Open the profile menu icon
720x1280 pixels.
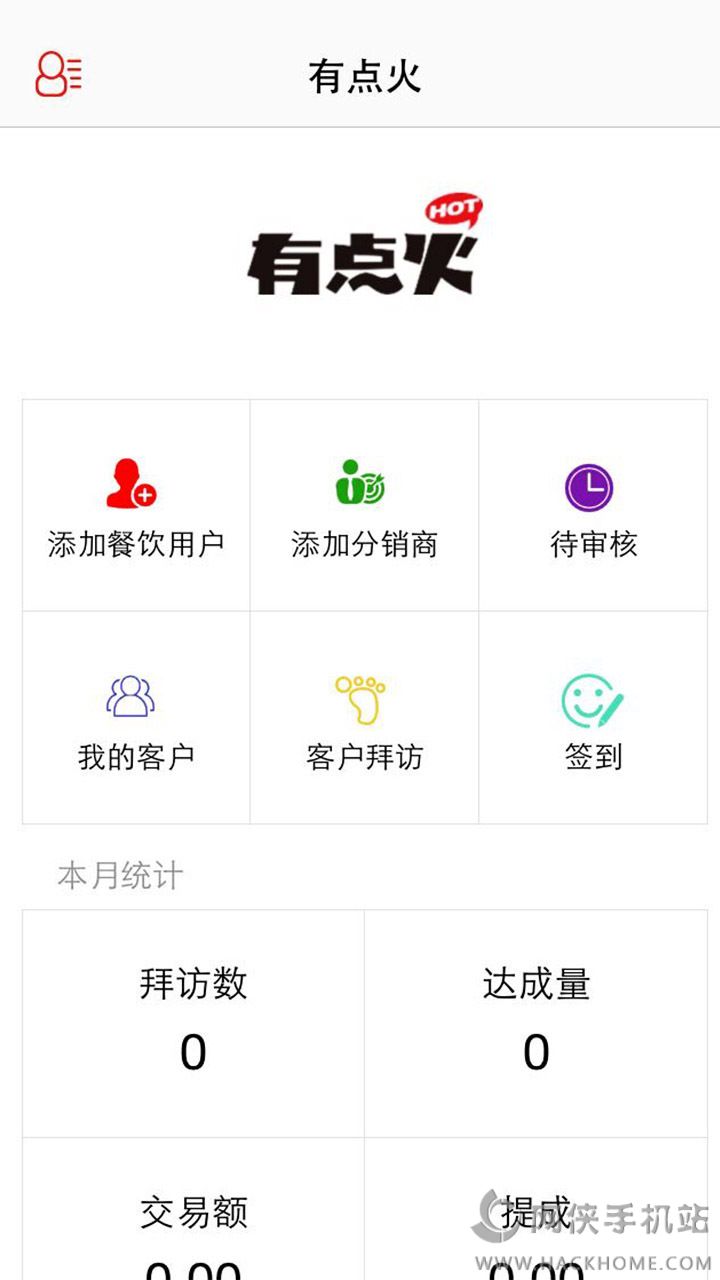(58, 74)
